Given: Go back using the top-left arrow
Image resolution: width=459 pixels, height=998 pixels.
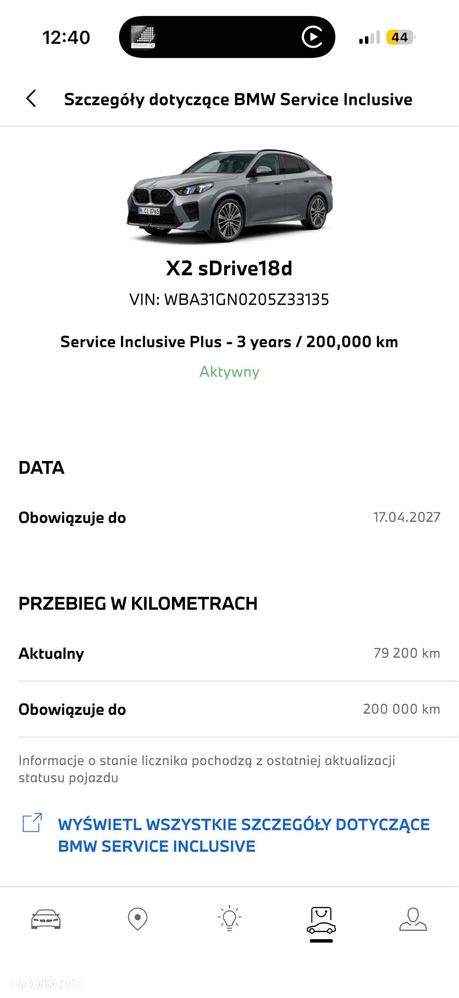Looking at the screenshot, I should (31, 99).
